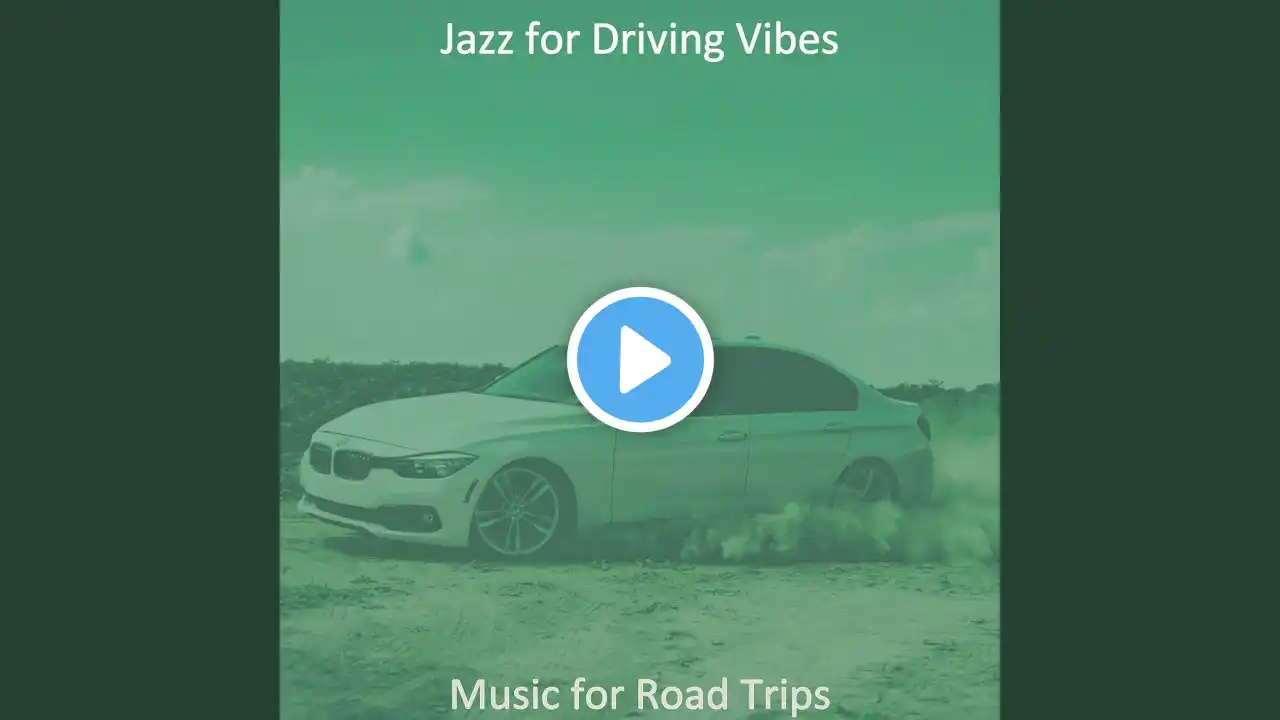Play the Jazz for Driving Vibes video
Viewport: 1280px width, 720px height.
click(x=640, y=360)
